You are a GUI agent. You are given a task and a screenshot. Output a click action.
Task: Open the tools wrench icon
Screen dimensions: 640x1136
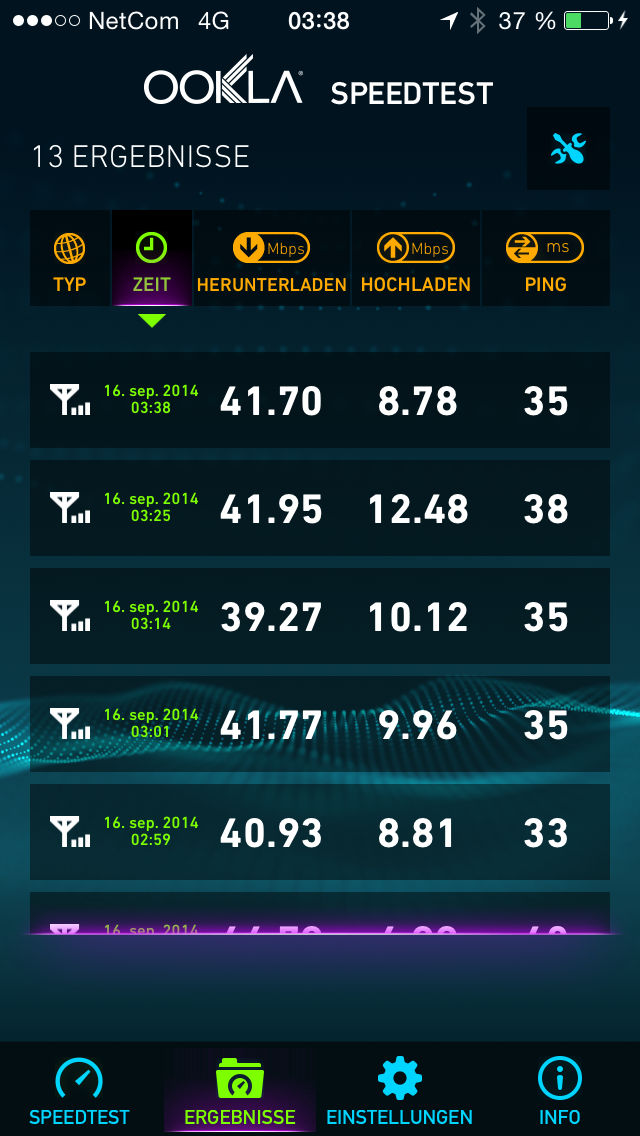(x=568, y=149)
